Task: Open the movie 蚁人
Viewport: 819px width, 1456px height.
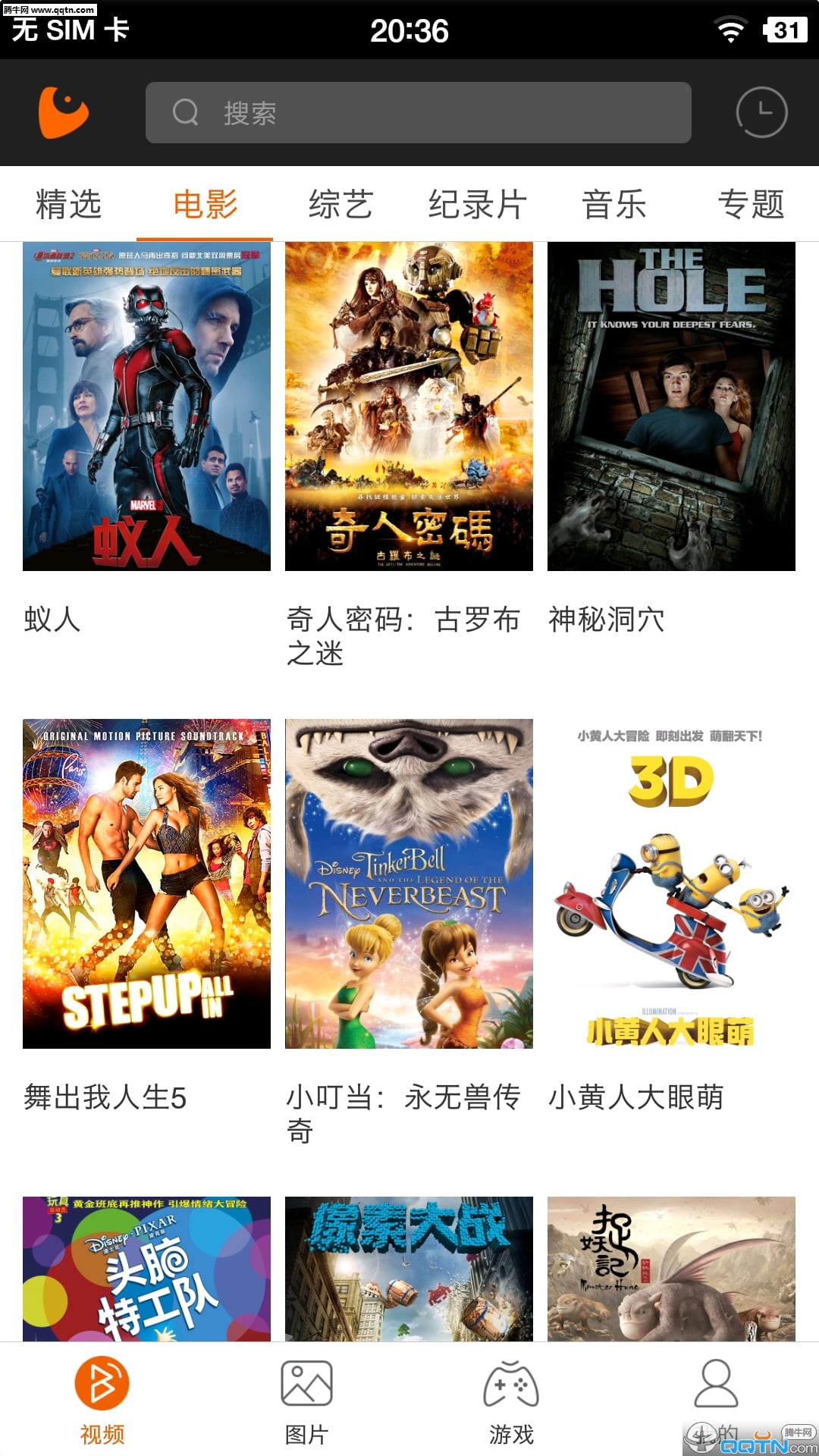Action: pos(146,406)
